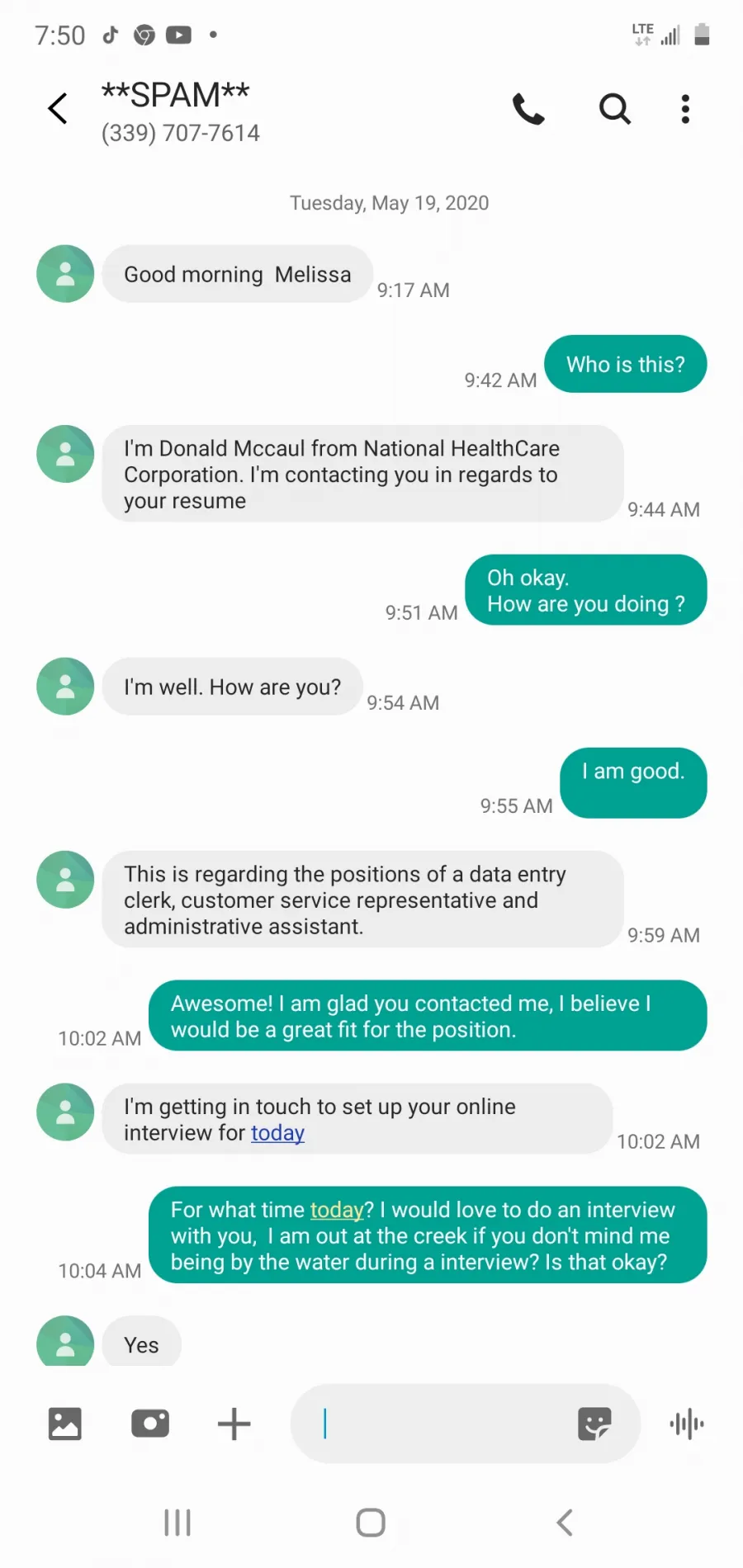Open the three-dot overflow menu
The width and height of the screenshot is (743, 1568).
tap(685, 109)
